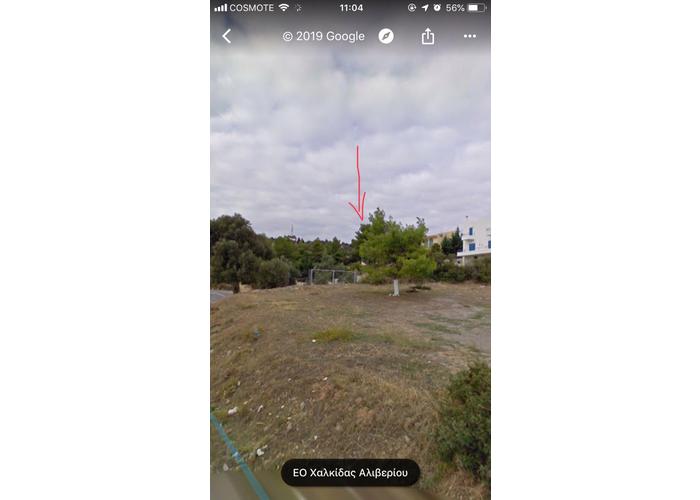Image resolution: width=700 pixels, height=500 pixels.
Task: Open the three-dot overflow menu
Action: point(470,36)
